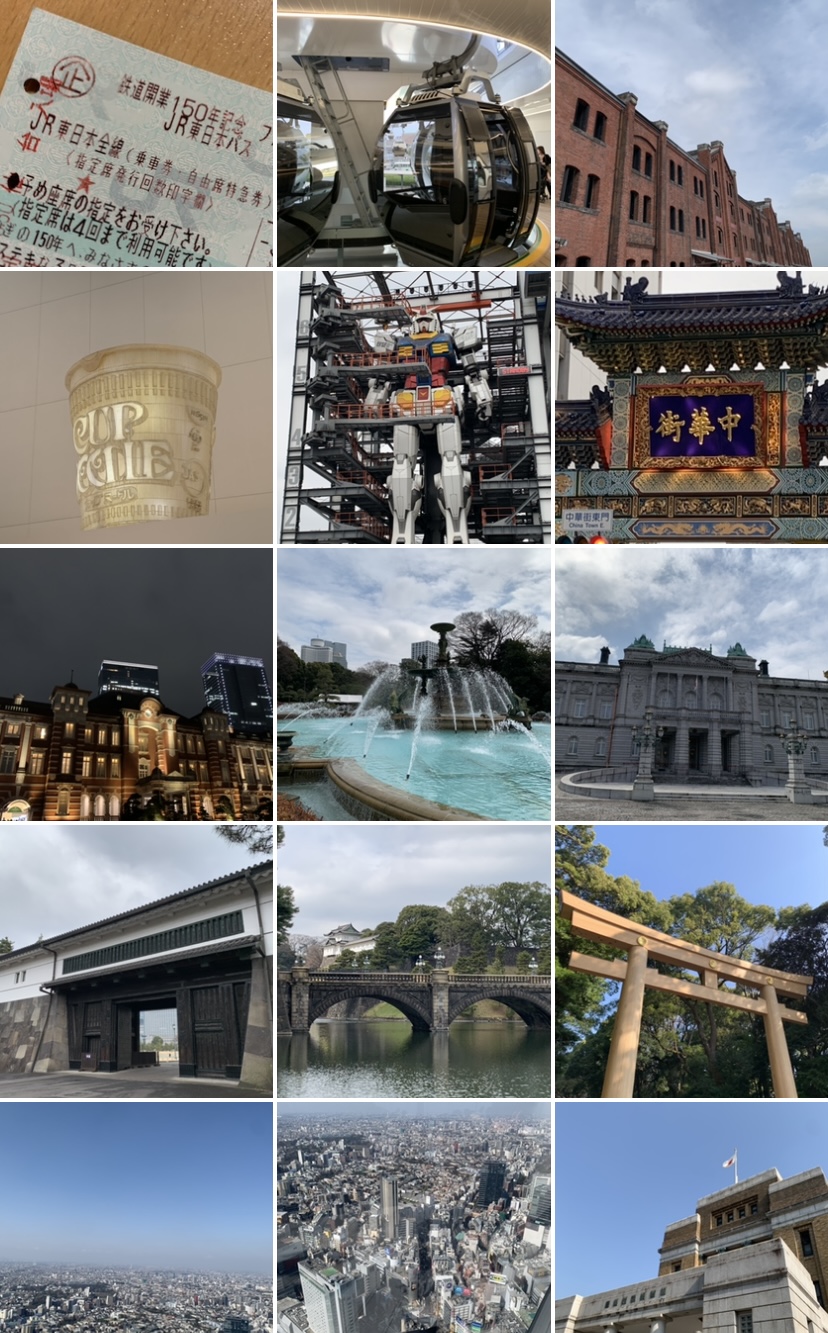Open the dense city aerial photo
Image resolution: width=828 pixels, height=1333 pixels.
click(x=413, y=1218)
